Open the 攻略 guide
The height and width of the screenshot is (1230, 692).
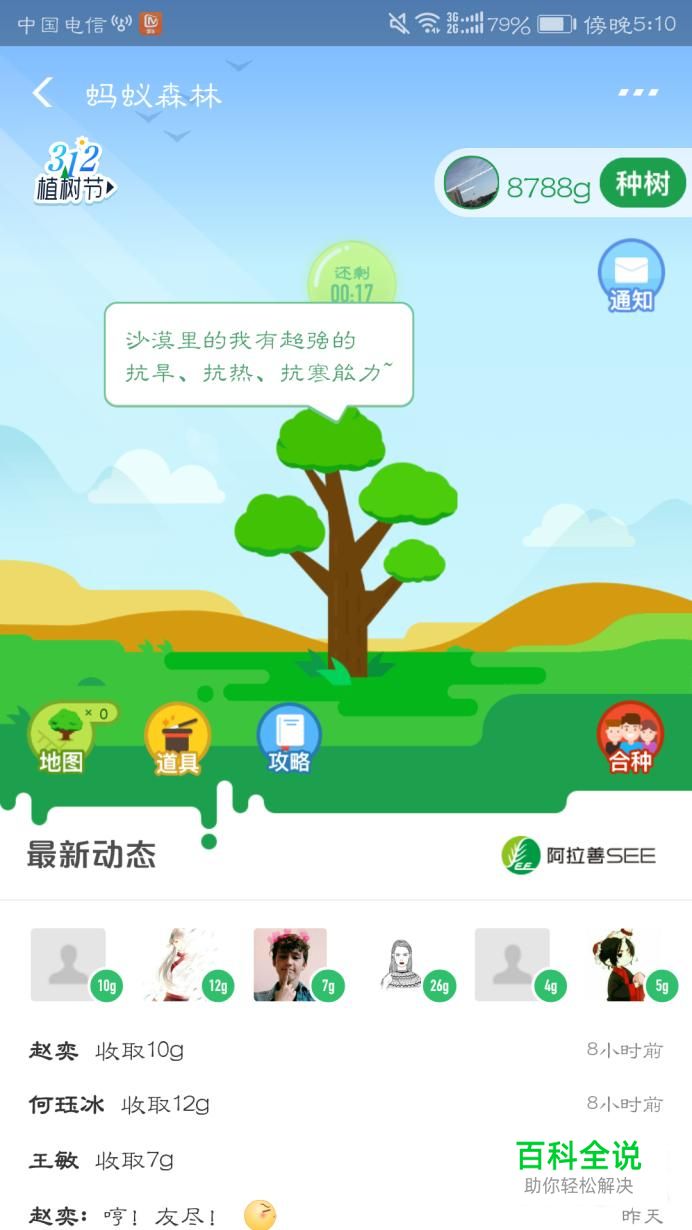click(x=289, y=739)
